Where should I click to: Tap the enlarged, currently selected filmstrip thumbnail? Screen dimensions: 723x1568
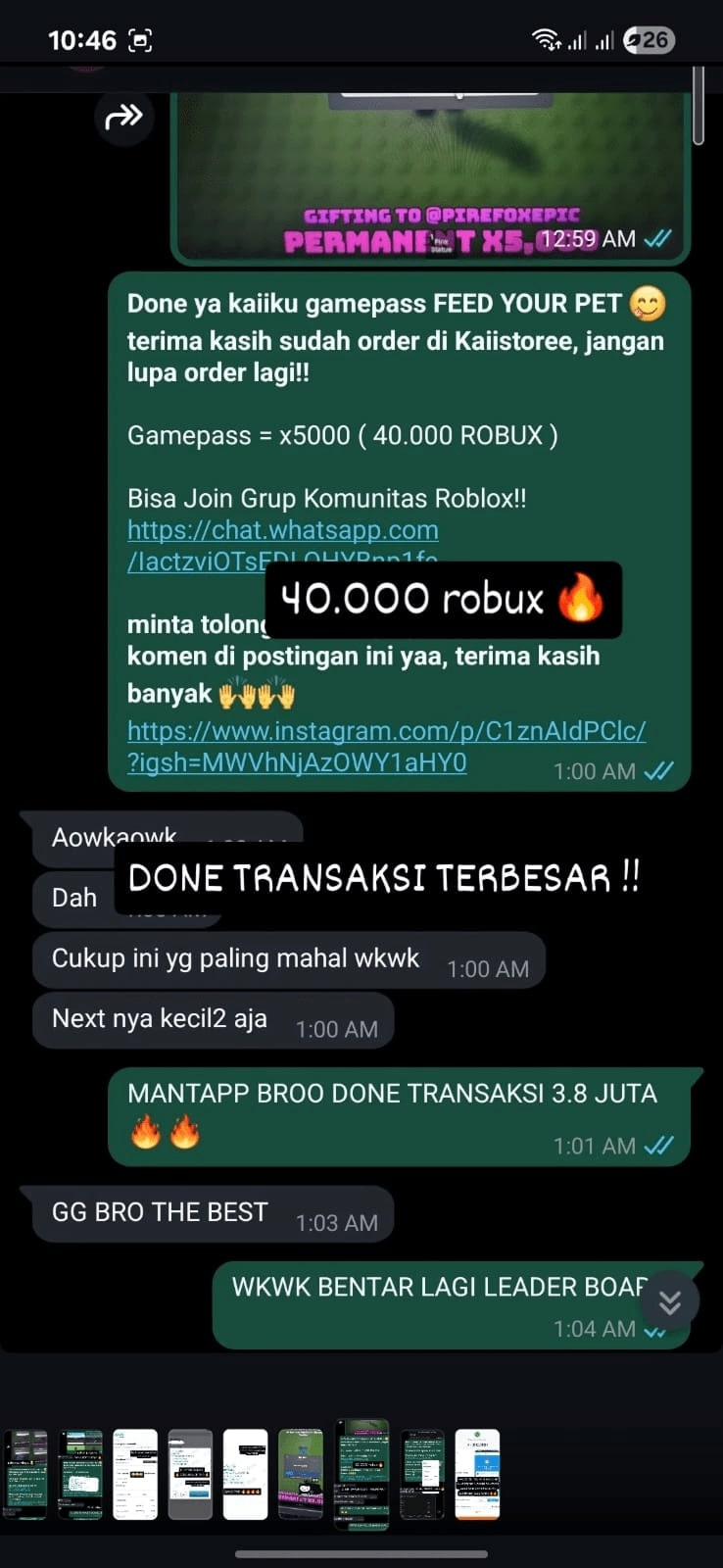coord(361,1473)
